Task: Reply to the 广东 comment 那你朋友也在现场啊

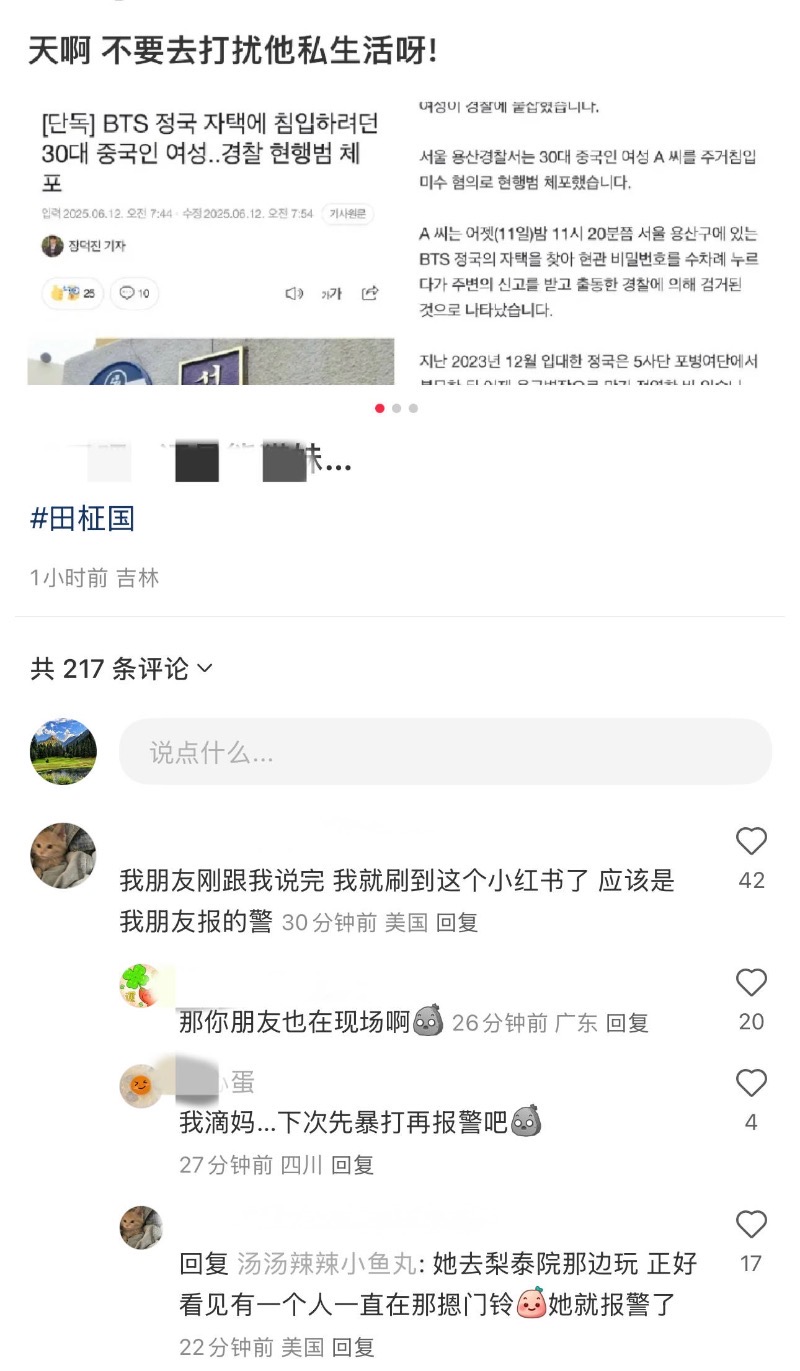Action: click(628, 1023)
